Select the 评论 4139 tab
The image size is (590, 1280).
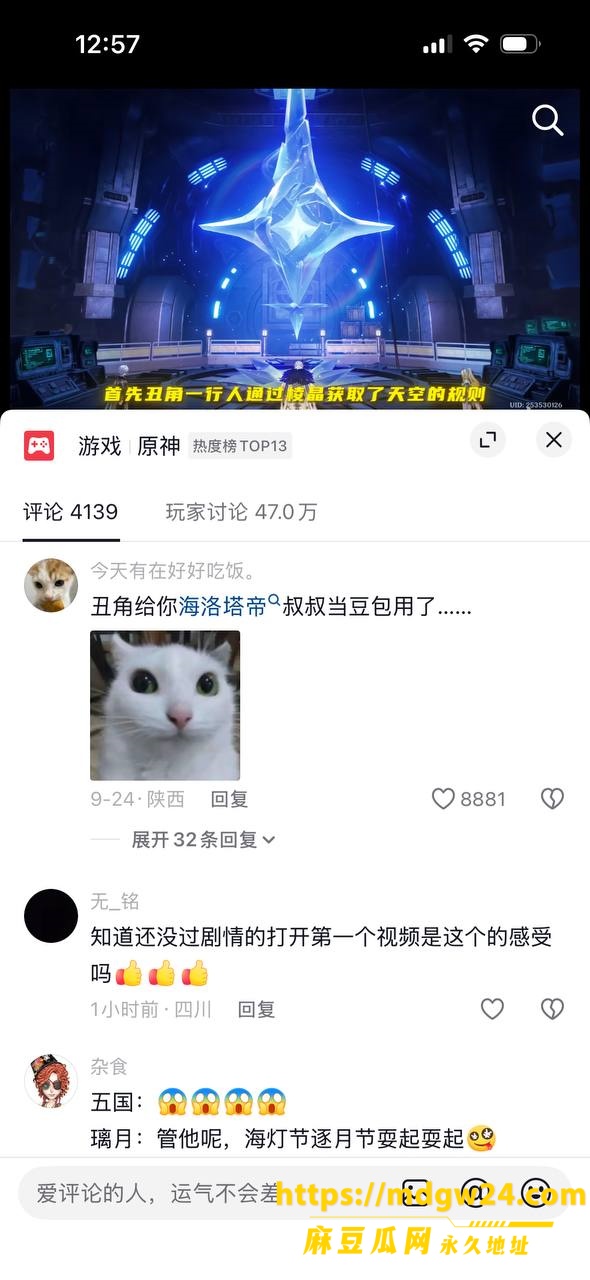(71, 512)
